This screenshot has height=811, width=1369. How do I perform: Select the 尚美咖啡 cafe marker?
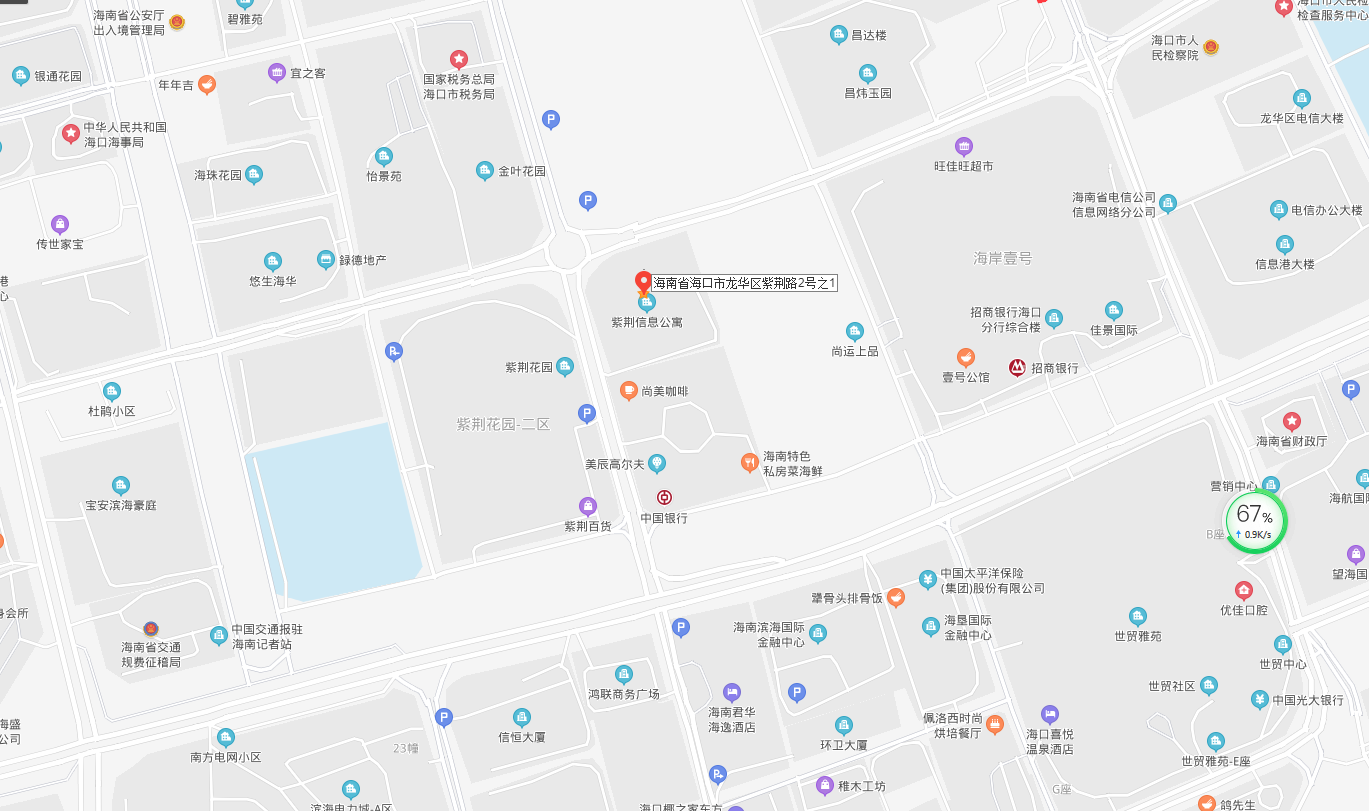point(629,391)
